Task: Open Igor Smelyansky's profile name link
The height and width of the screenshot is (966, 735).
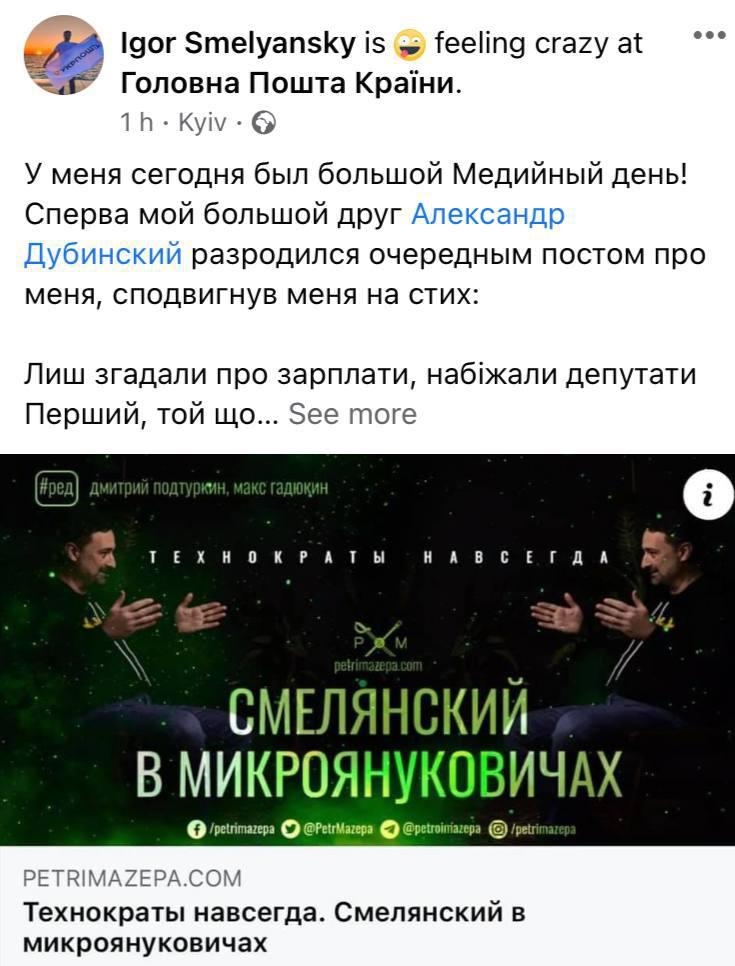Action: pos(237,43)
